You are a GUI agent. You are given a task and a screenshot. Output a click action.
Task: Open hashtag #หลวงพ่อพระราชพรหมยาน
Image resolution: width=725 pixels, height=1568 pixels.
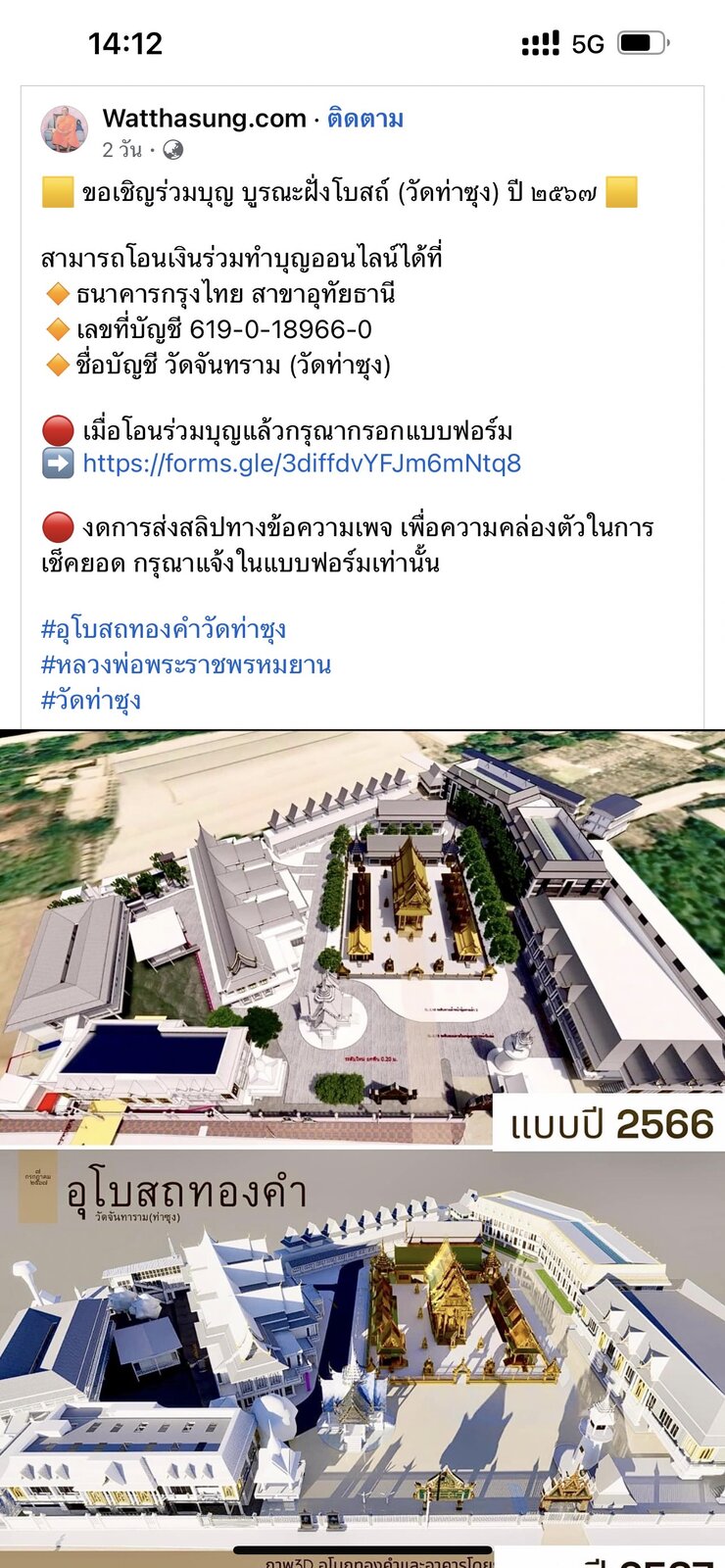click(x=186, y=664)
